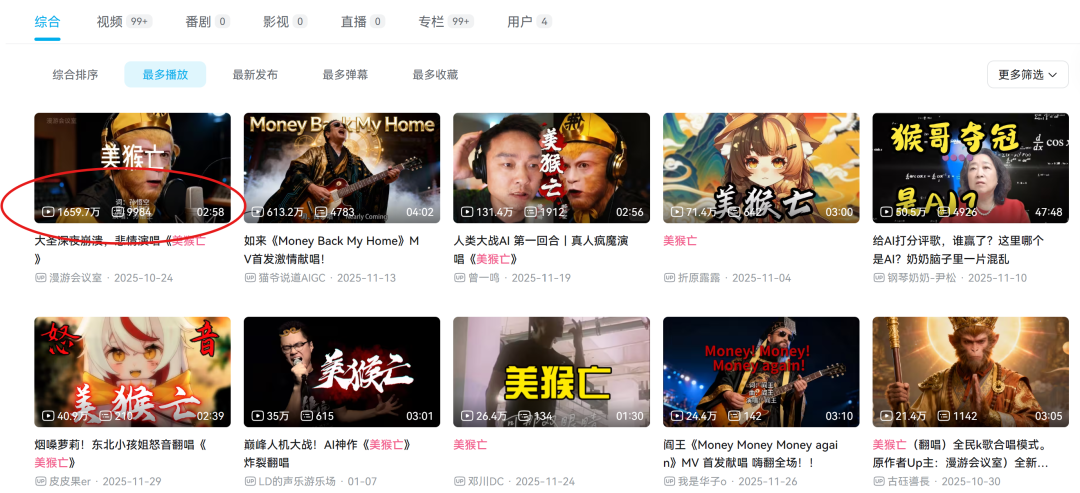1080x493 pixels.
Task: Sort by 最多收藏
Action: pyautogui.click(x=435, y=75)
